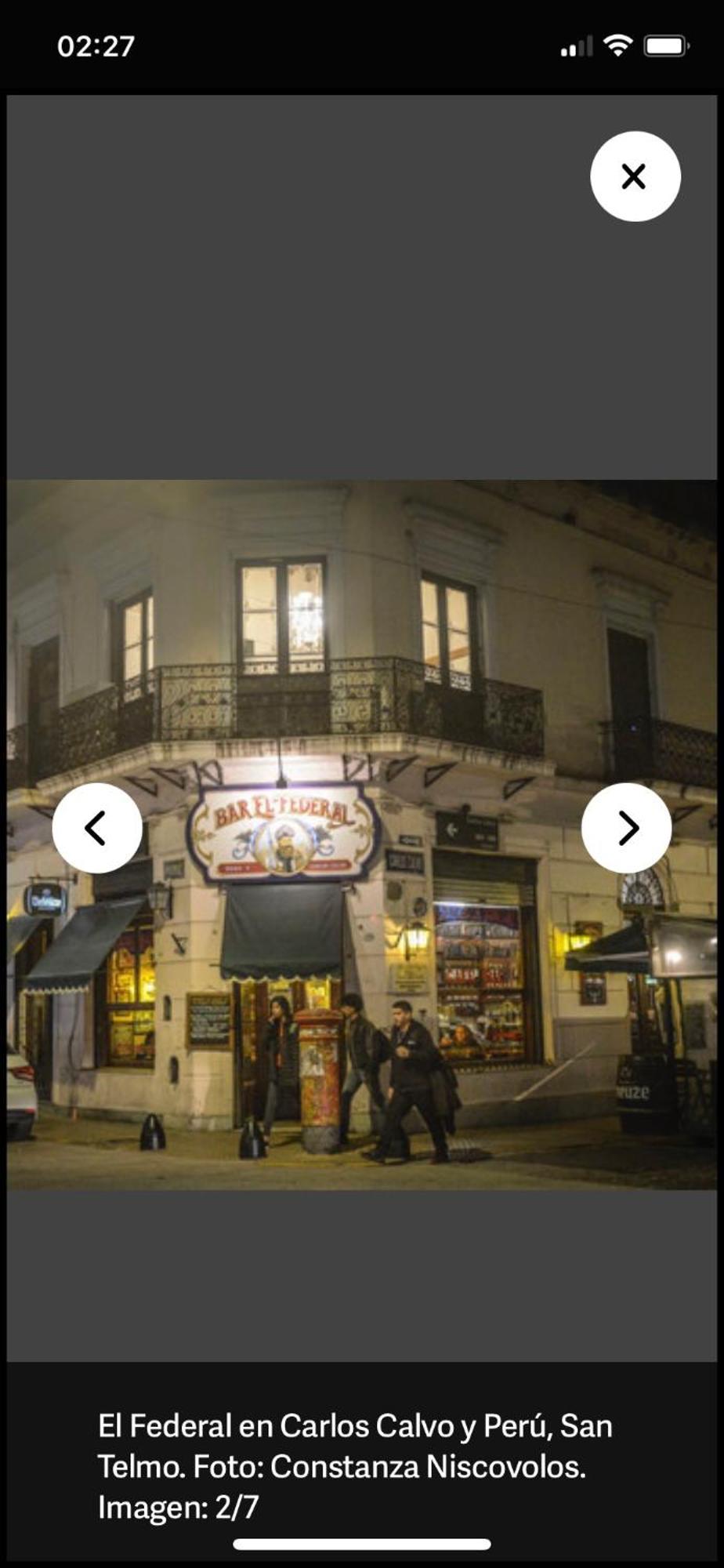
Task: Go to the previous image
Action: [x=97, y=828]
